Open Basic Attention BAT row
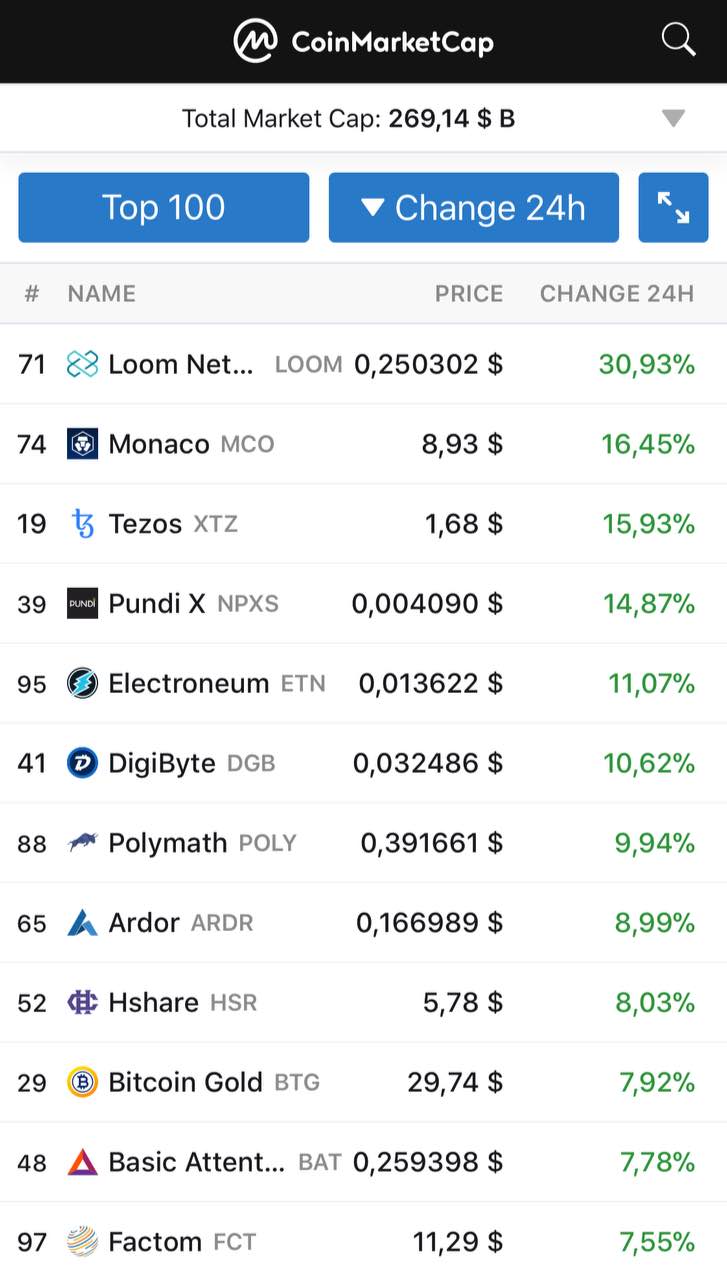727x1280 pixels. pos(363,1162)
